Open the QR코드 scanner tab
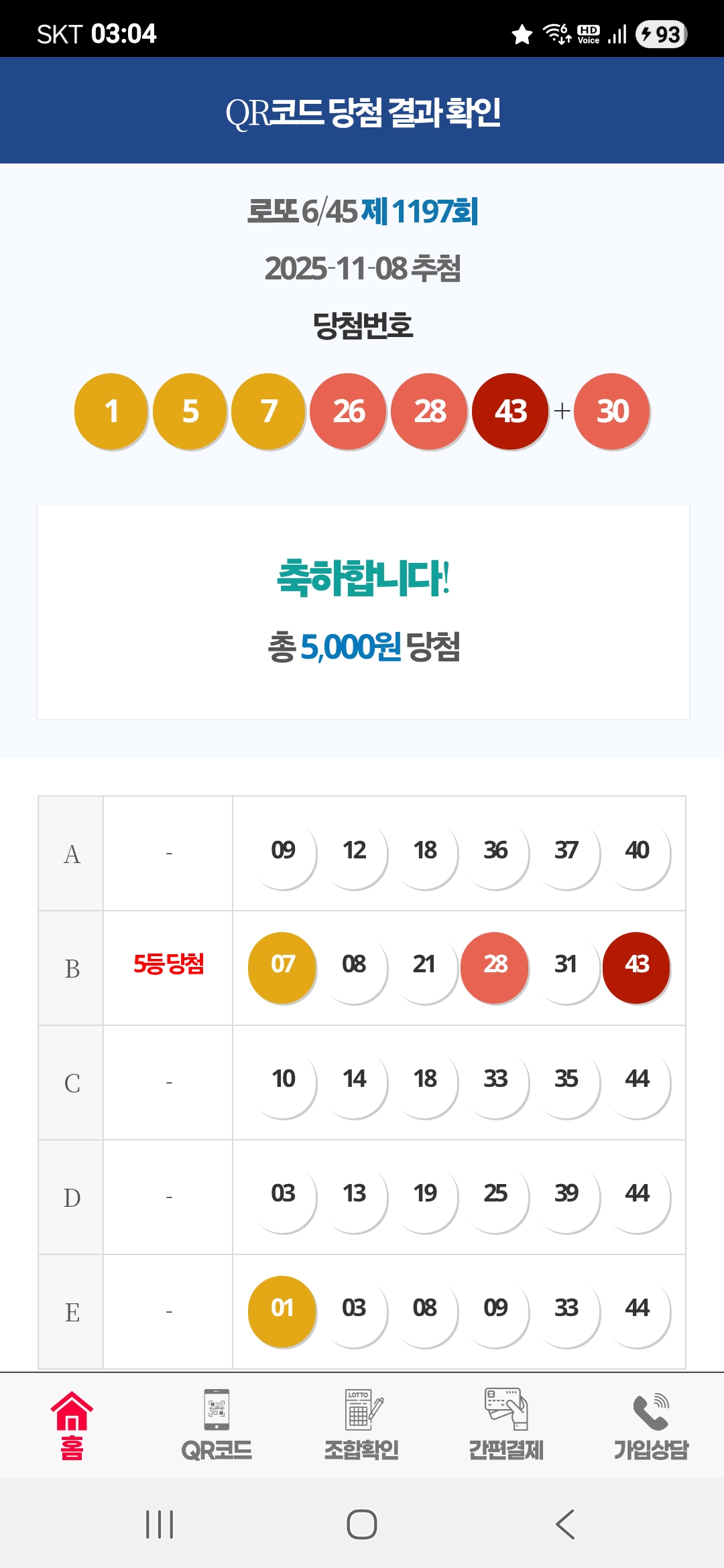 (217, 1425)
